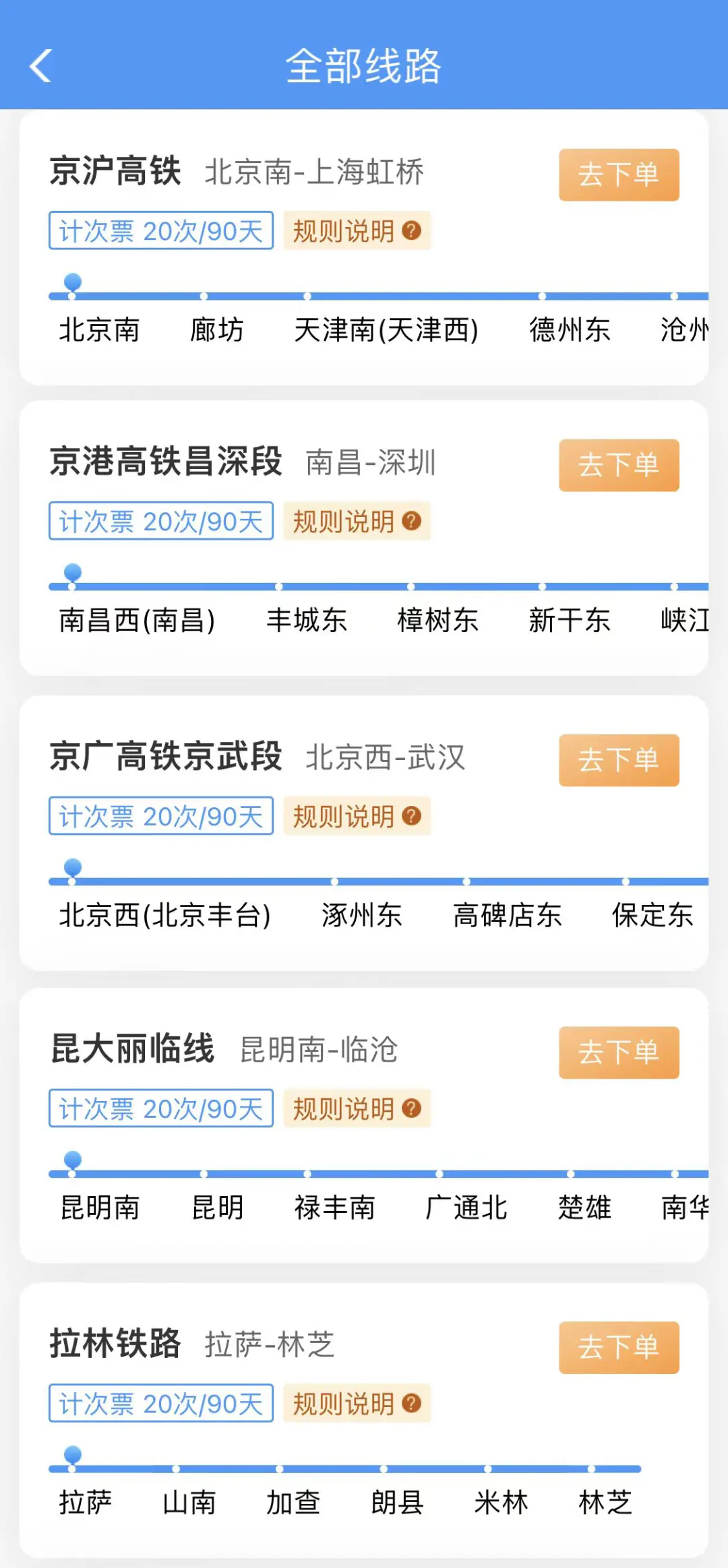
Task: Hit 去下单 for 拉林铁路
Action: pos(618,1348)
